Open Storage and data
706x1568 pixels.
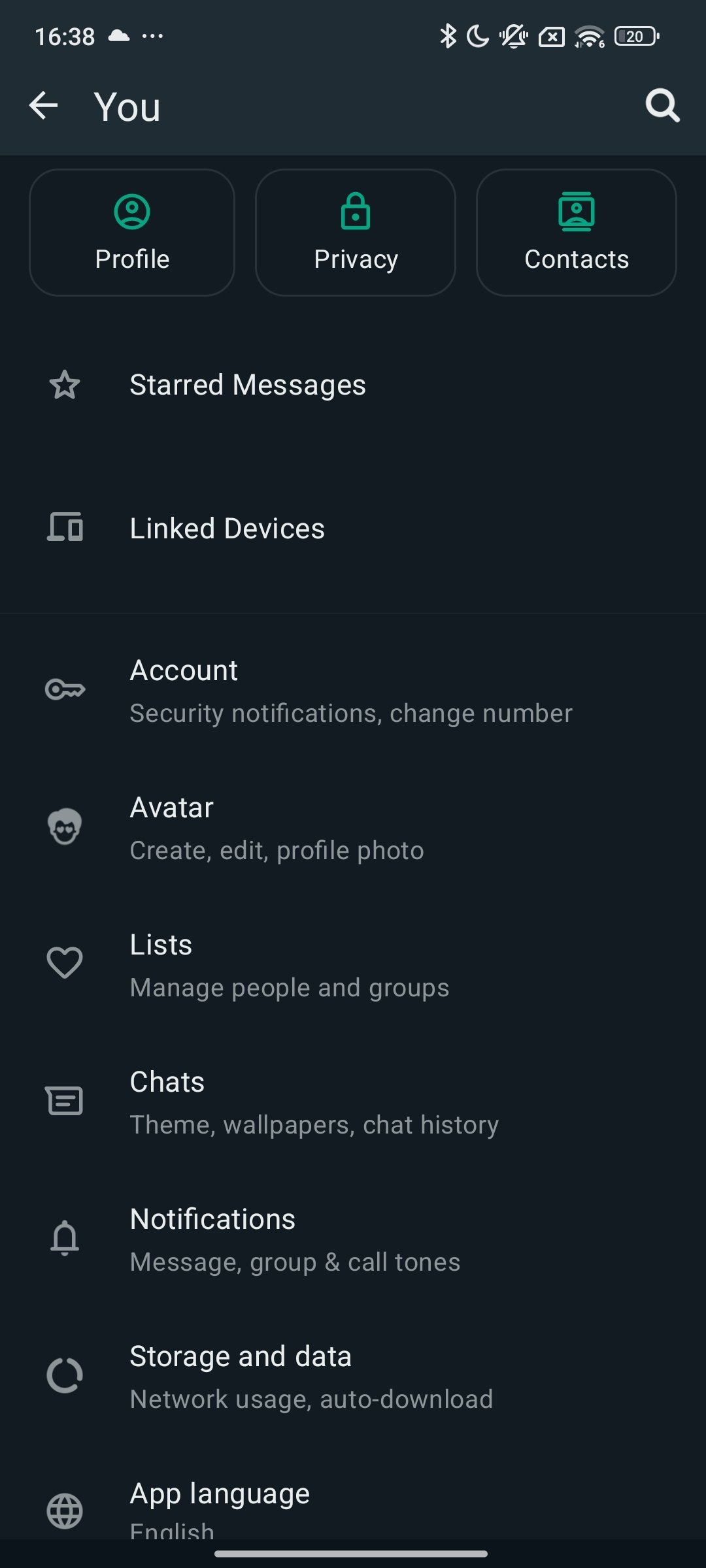click(x=353, y=1377)
